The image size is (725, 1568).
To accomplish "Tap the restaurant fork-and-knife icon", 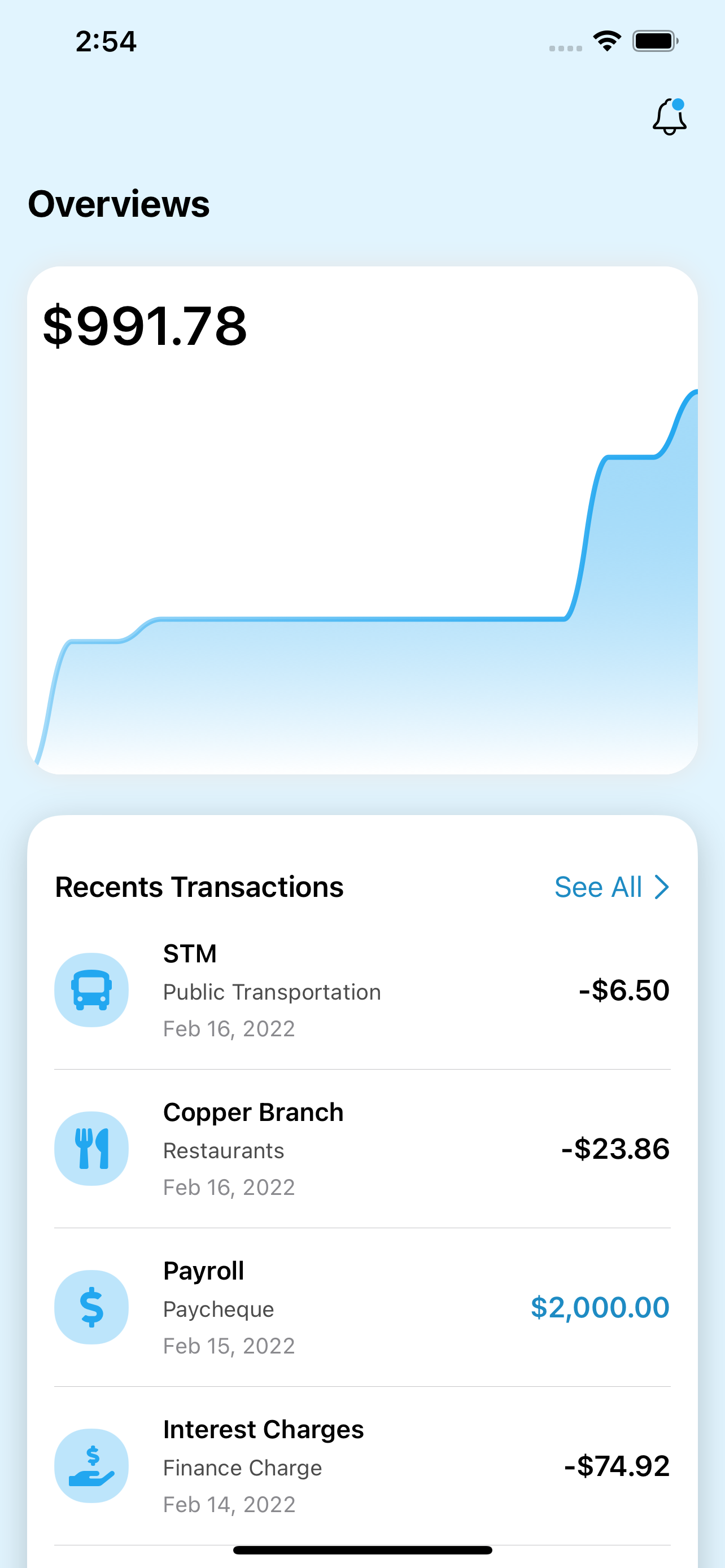I will tap(91, 1149).
